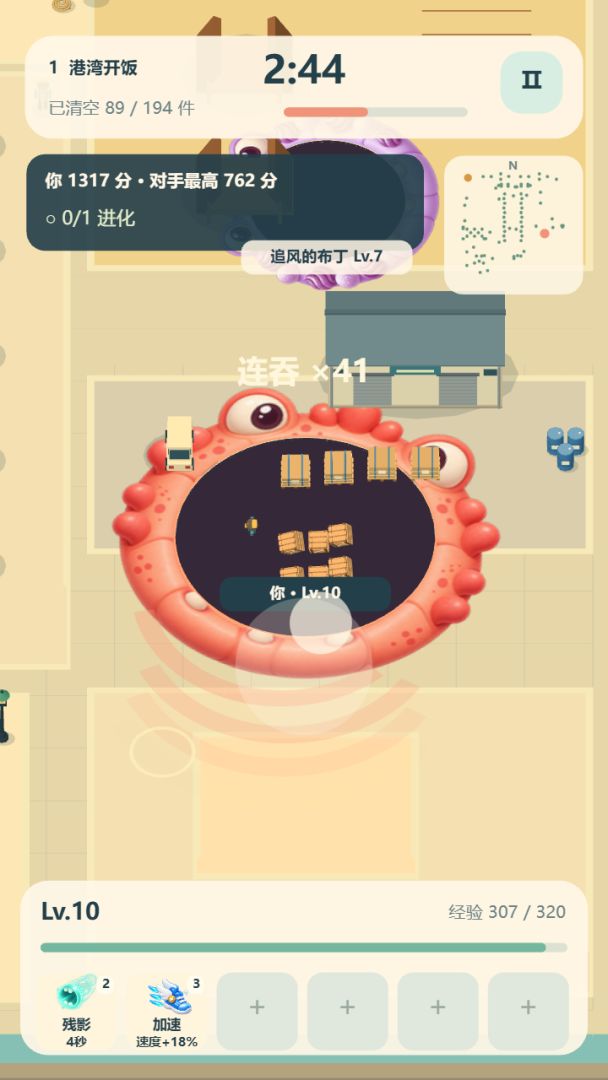This screenshot has width=608, height=1080.
Task: Pause the game
Action: [531, 82]
